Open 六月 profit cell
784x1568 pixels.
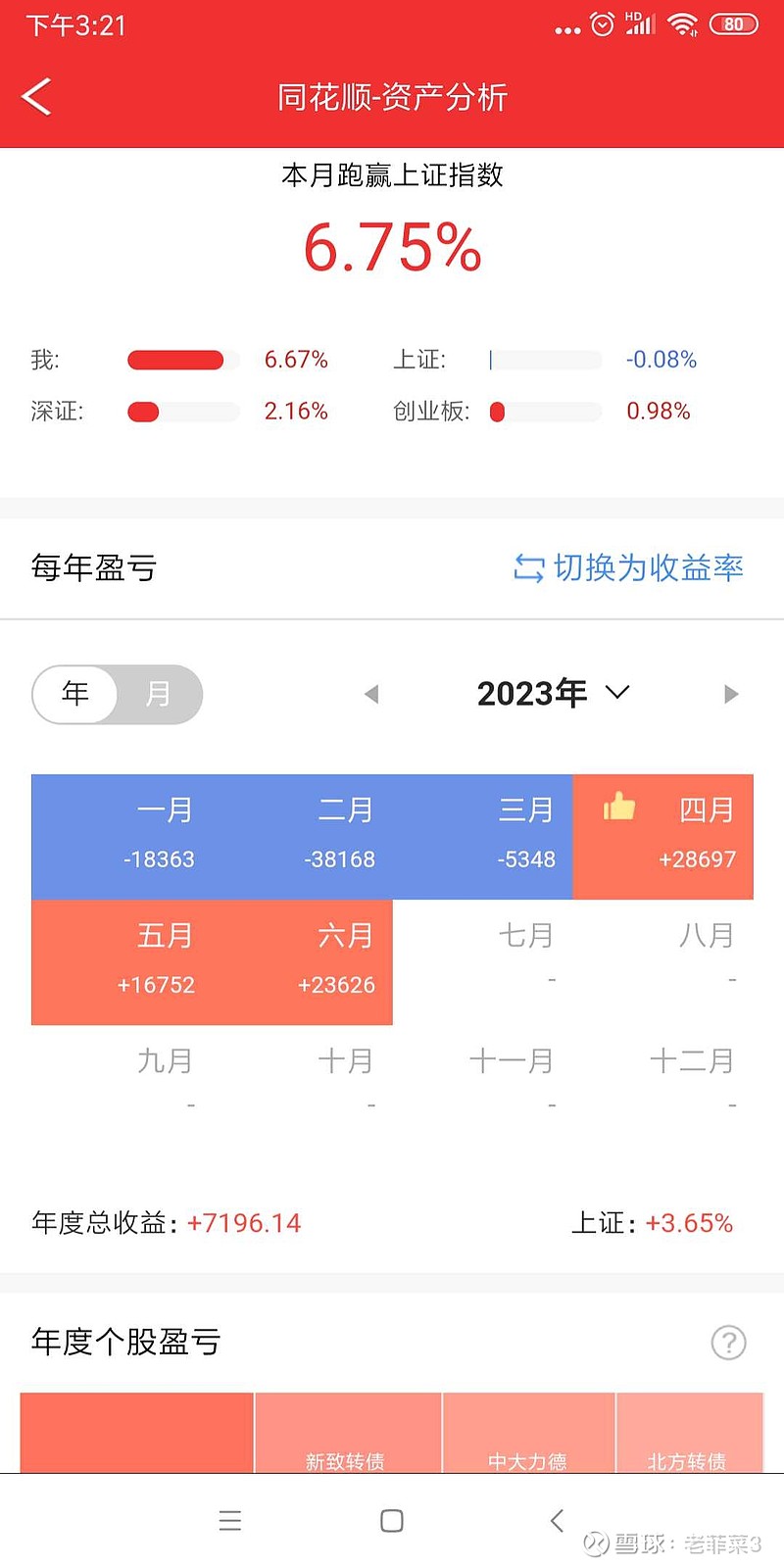(302, 962)
